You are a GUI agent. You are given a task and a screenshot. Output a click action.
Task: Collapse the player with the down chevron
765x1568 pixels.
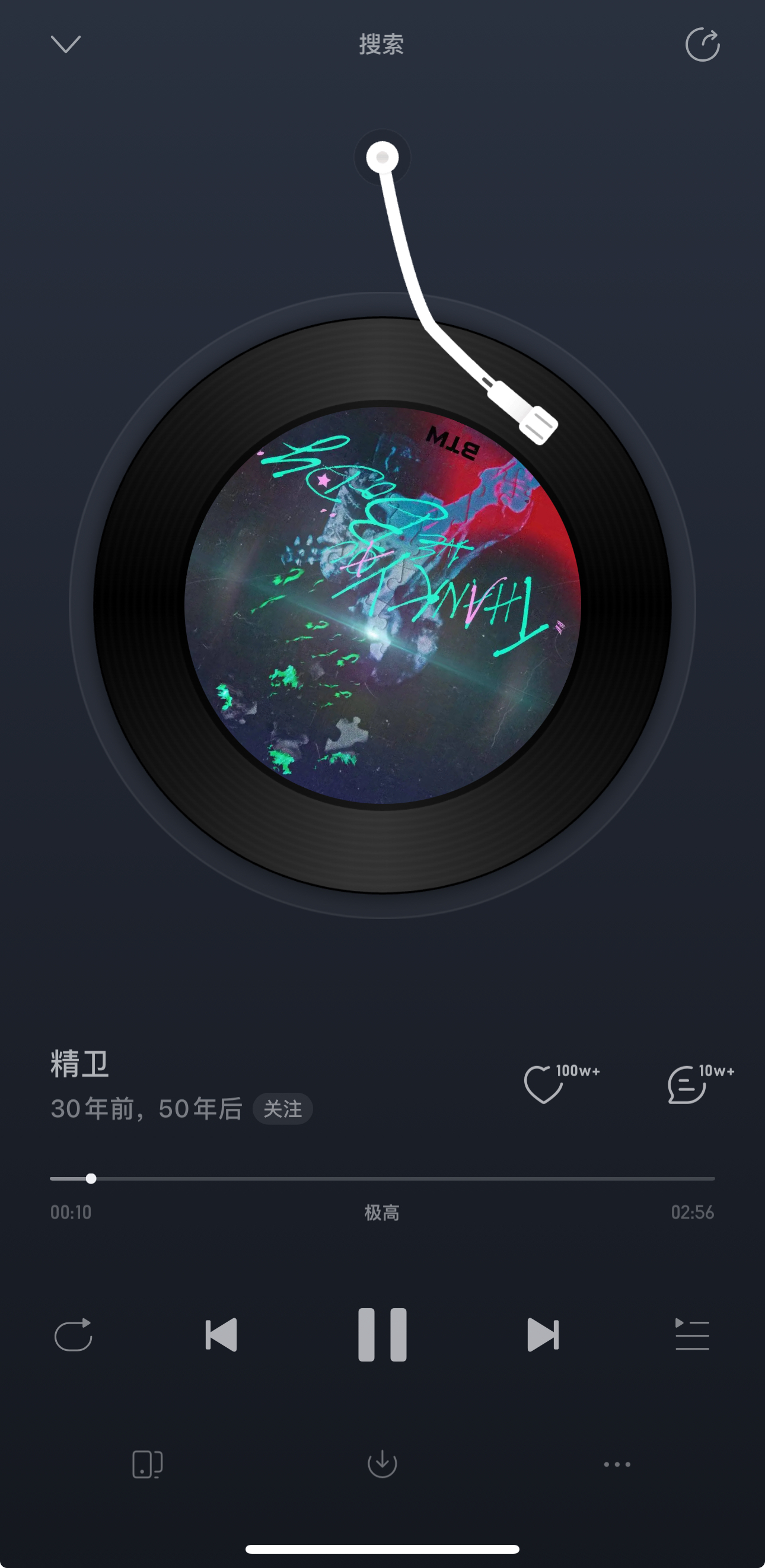[x=66, y=44]
